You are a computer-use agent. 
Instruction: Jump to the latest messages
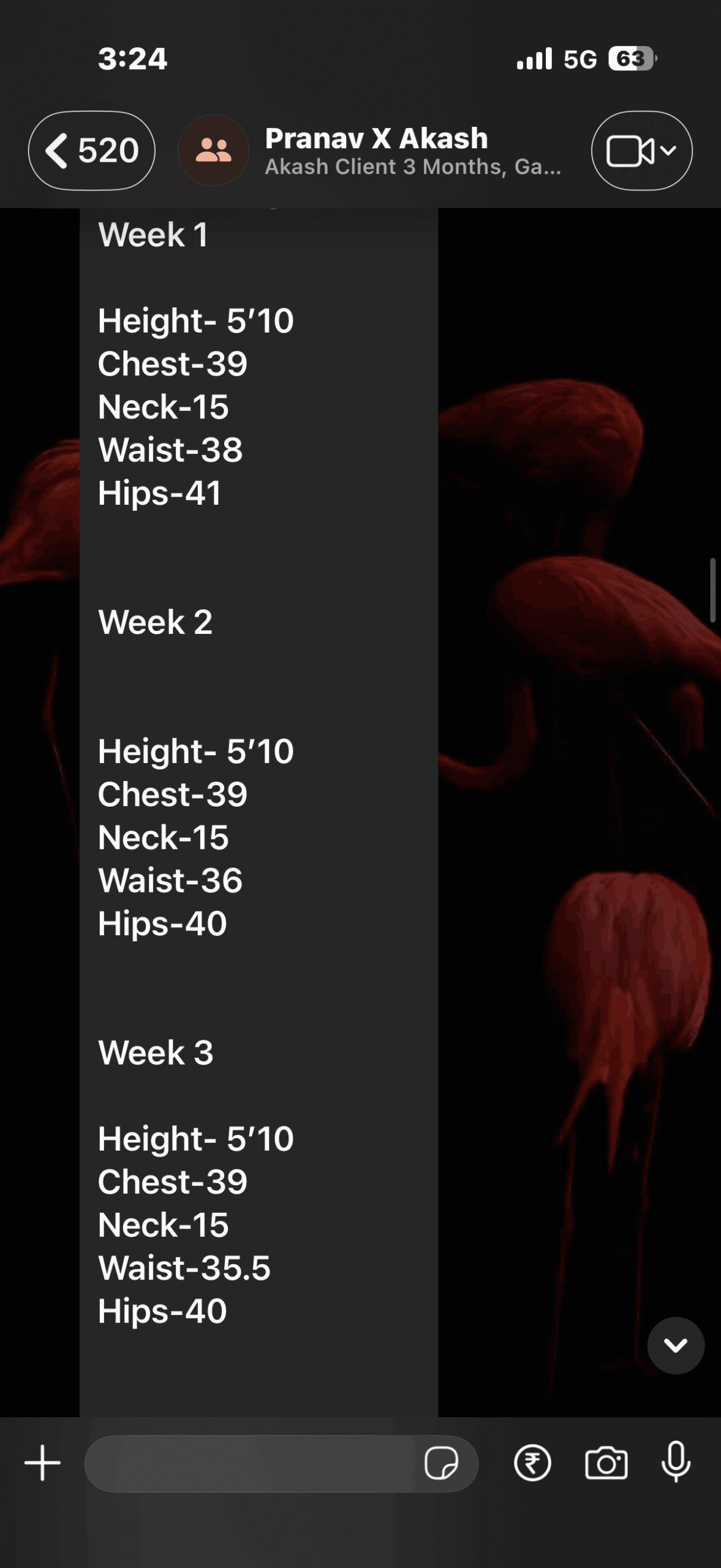[676, 1346]
